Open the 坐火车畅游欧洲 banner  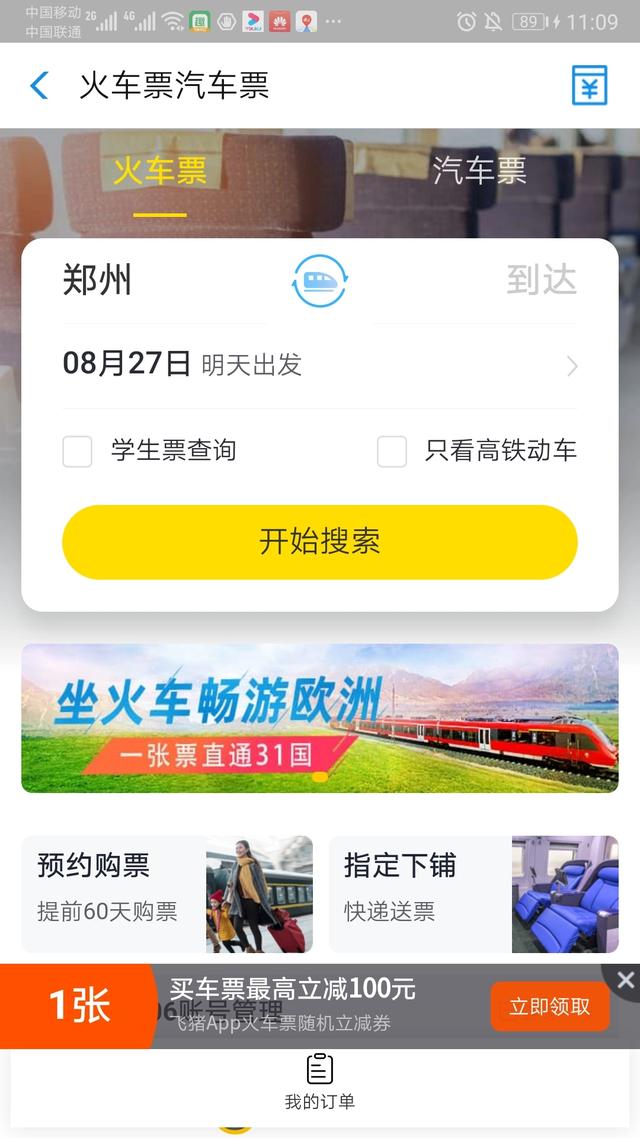coord(320,718)
